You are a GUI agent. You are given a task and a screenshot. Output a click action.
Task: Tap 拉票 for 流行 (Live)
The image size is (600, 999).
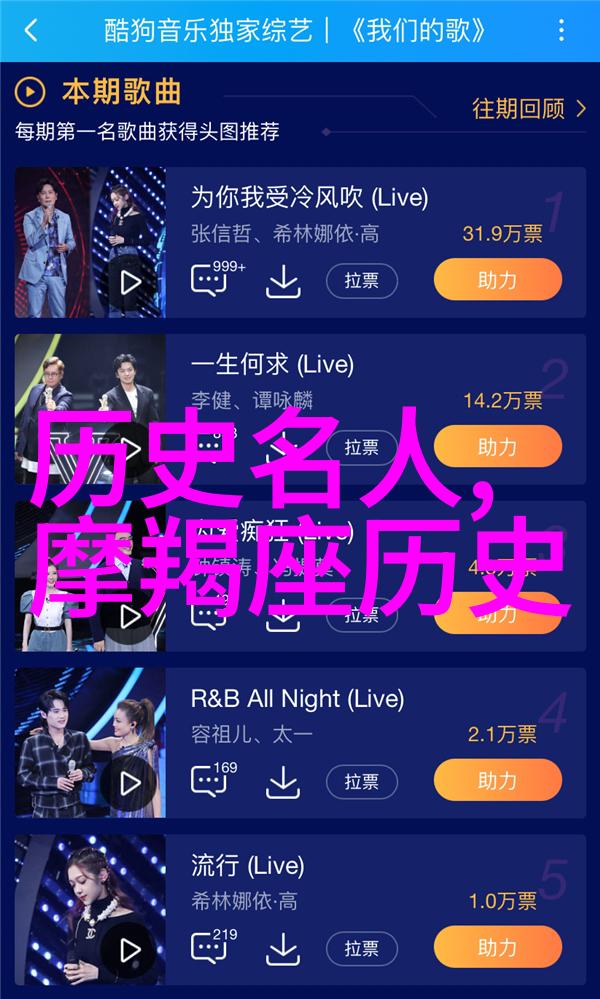[361, 947]
